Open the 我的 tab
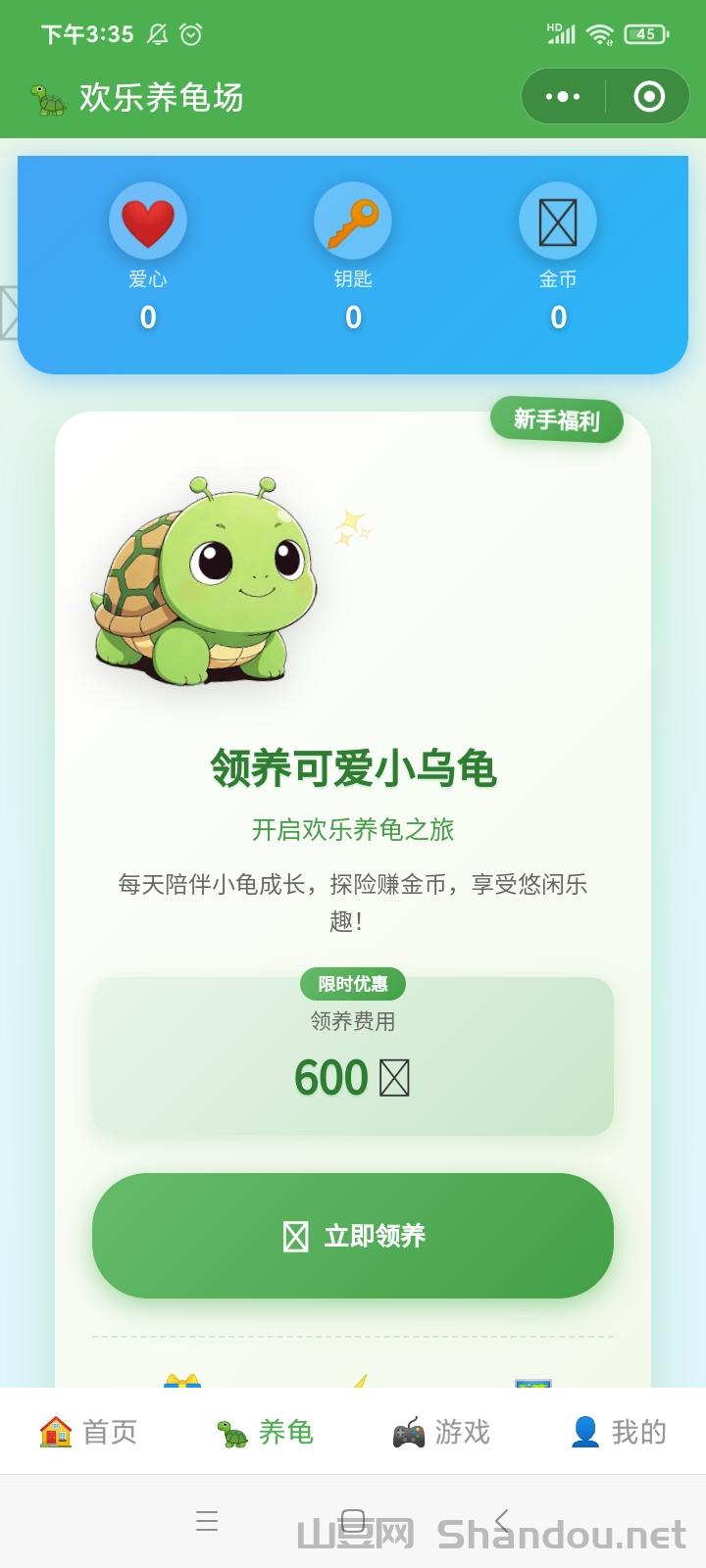The image size is (706, 1568). (618, 1432)
